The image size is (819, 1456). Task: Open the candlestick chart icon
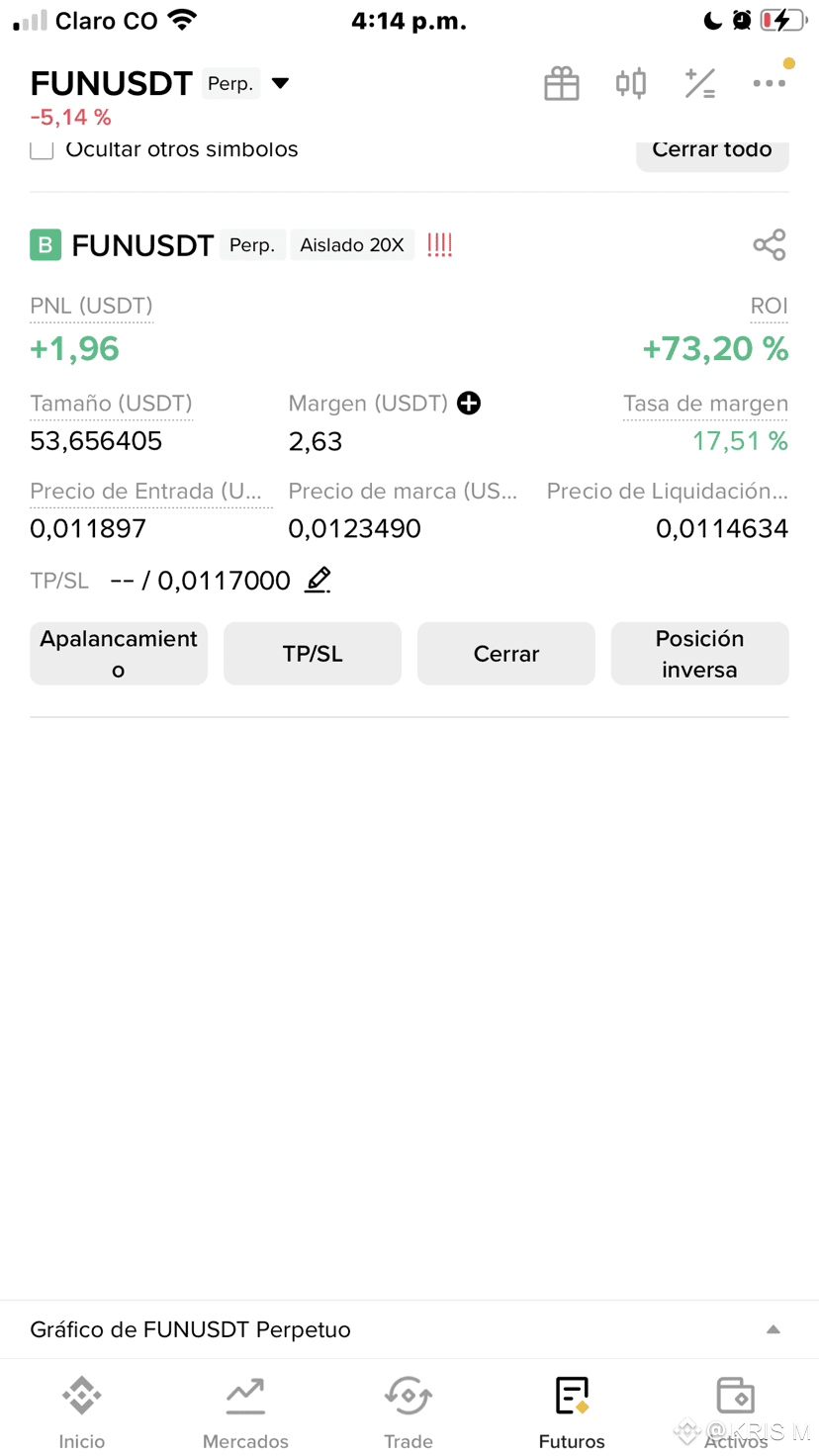click(x=631, y=84)
